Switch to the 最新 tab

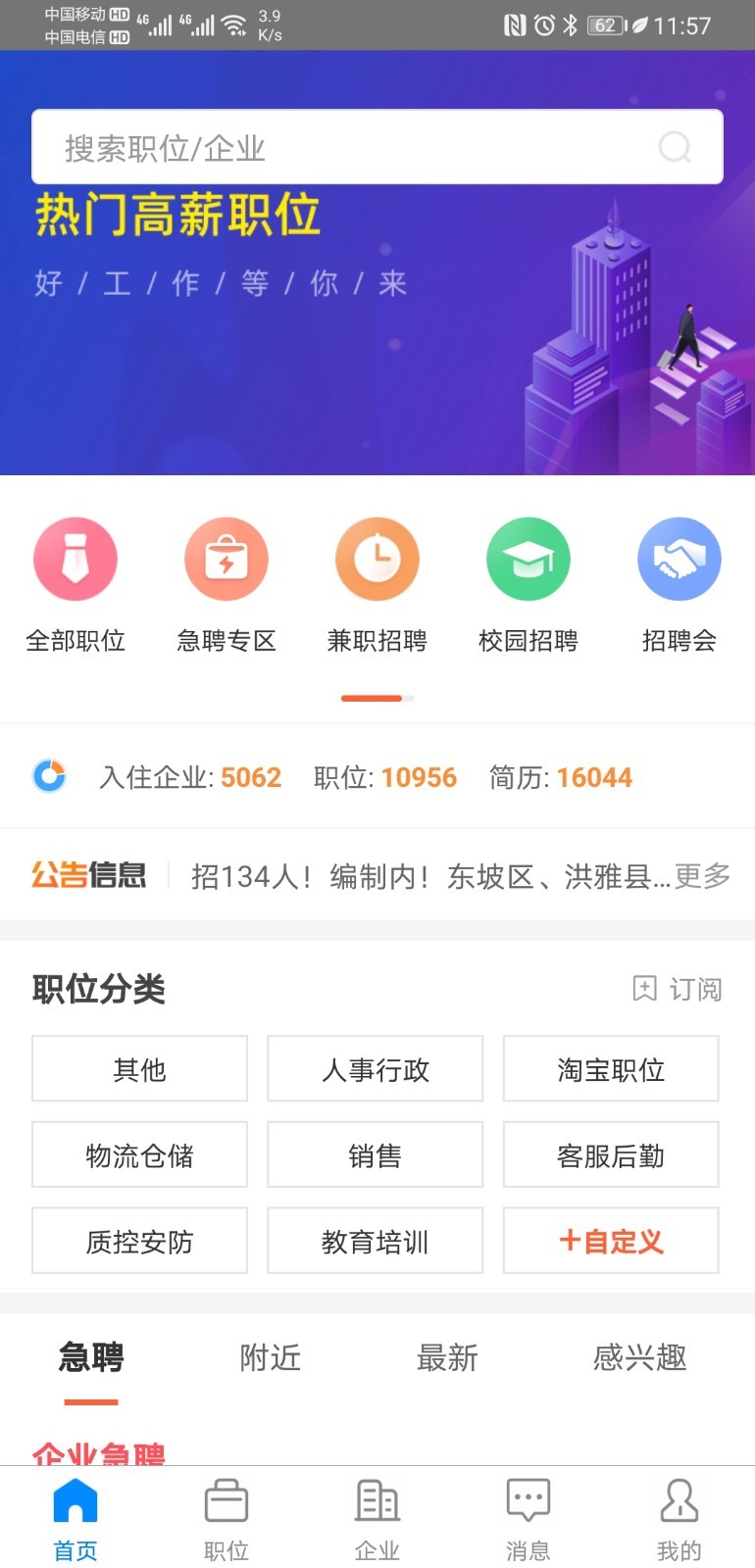[x=447, y=1358]
